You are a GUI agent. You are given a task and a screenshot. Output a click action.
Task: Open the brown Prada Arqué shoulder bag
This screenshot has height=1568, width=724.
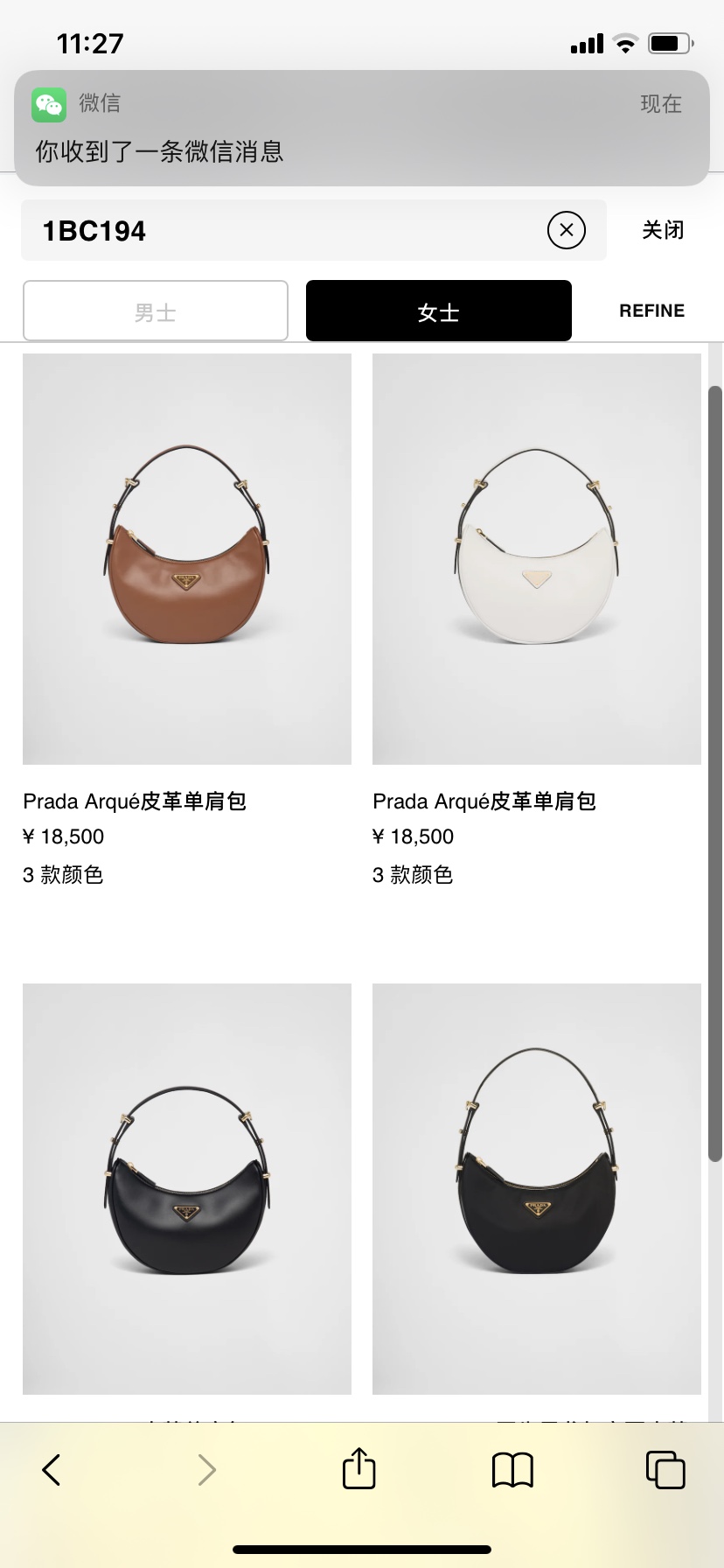point(186,560)
